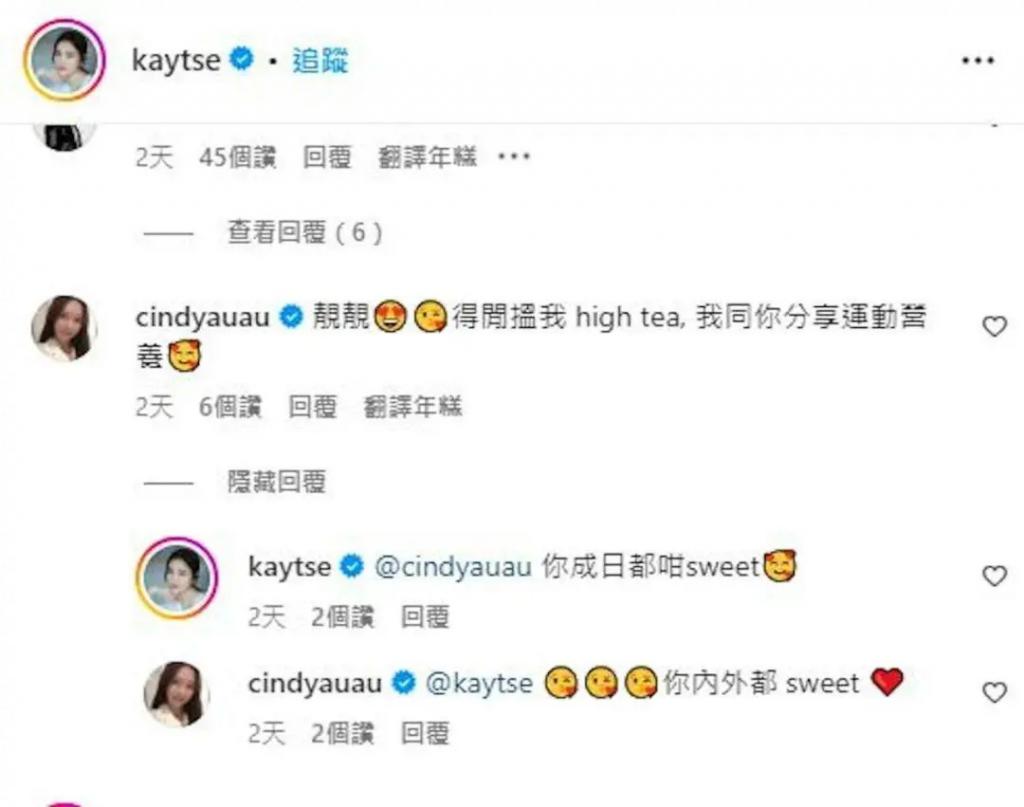
Task: Follow kaytse with the 追蹤 link
Action: [320, 61]
